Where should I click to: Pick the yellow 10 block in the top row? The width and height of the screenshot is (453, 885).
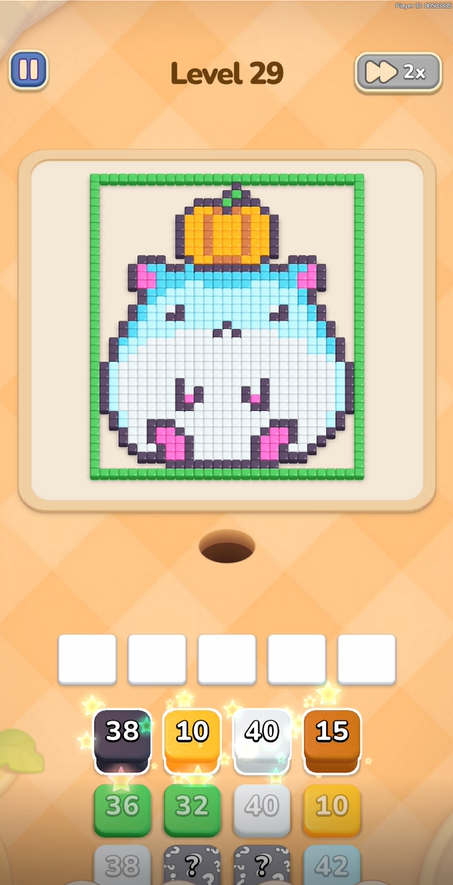(x=192, y=741)
